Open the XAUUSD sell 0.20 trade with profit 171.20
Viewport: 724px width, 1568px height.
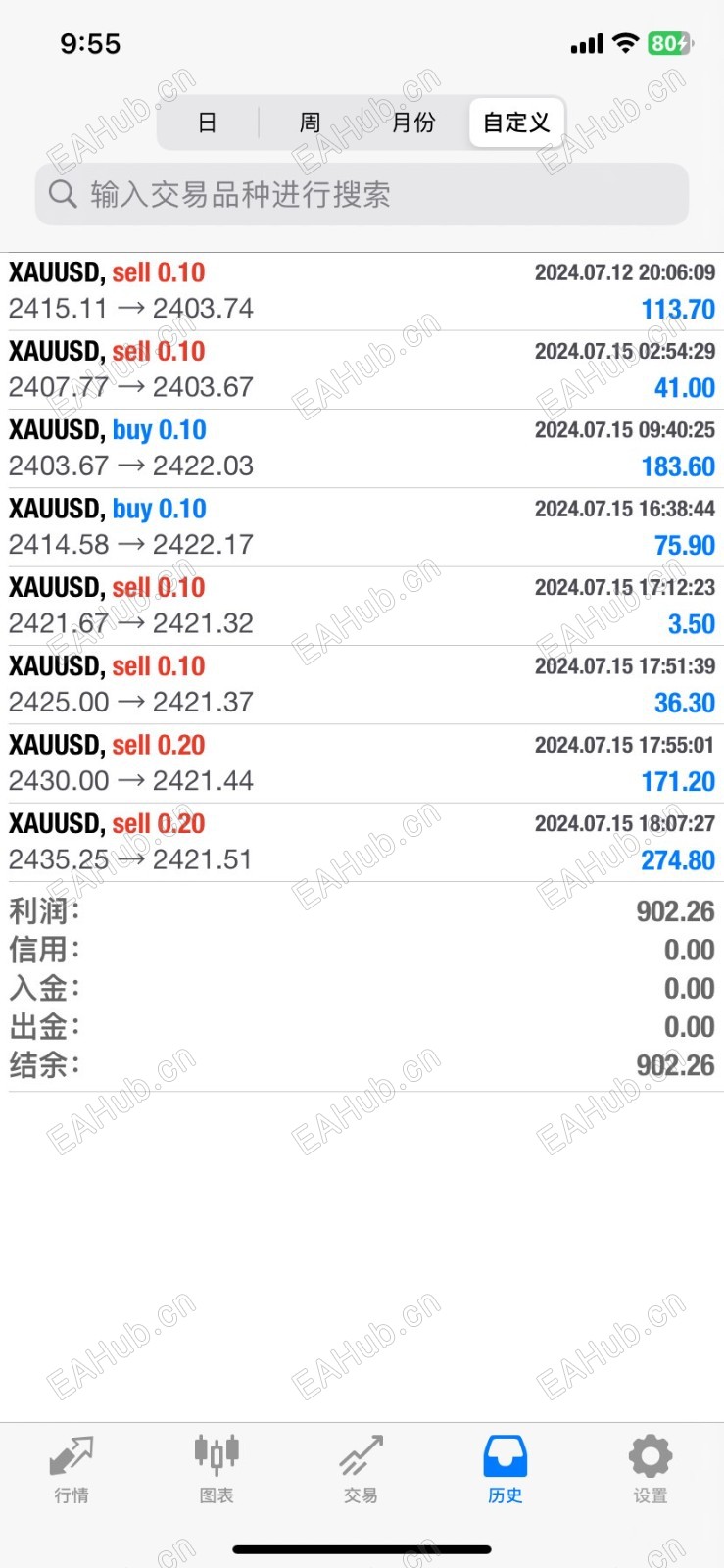pyautogui.click(x=362, y=763)
